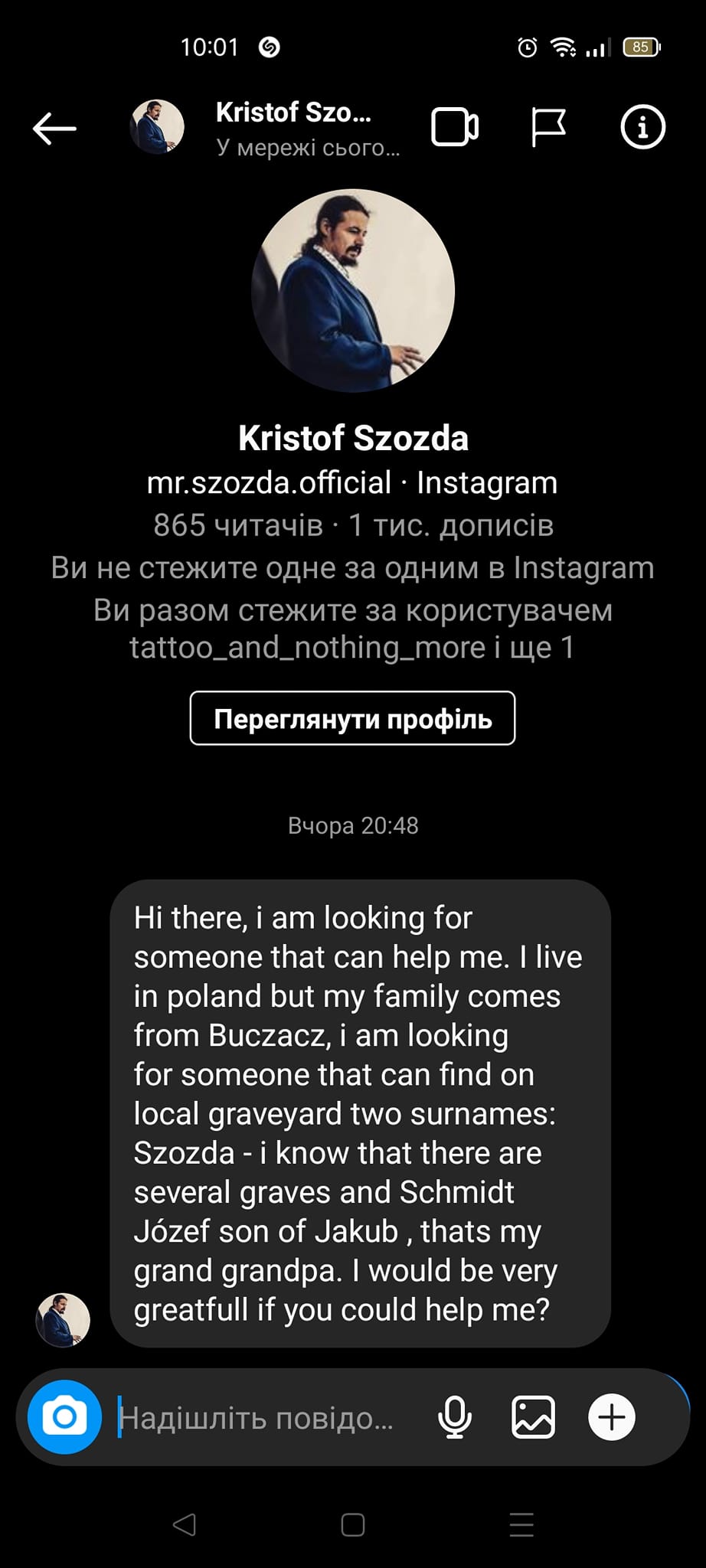Tap the system home button
Image resolution: width=706 pixels, height=1568 pixels.
pos(352,1525)
